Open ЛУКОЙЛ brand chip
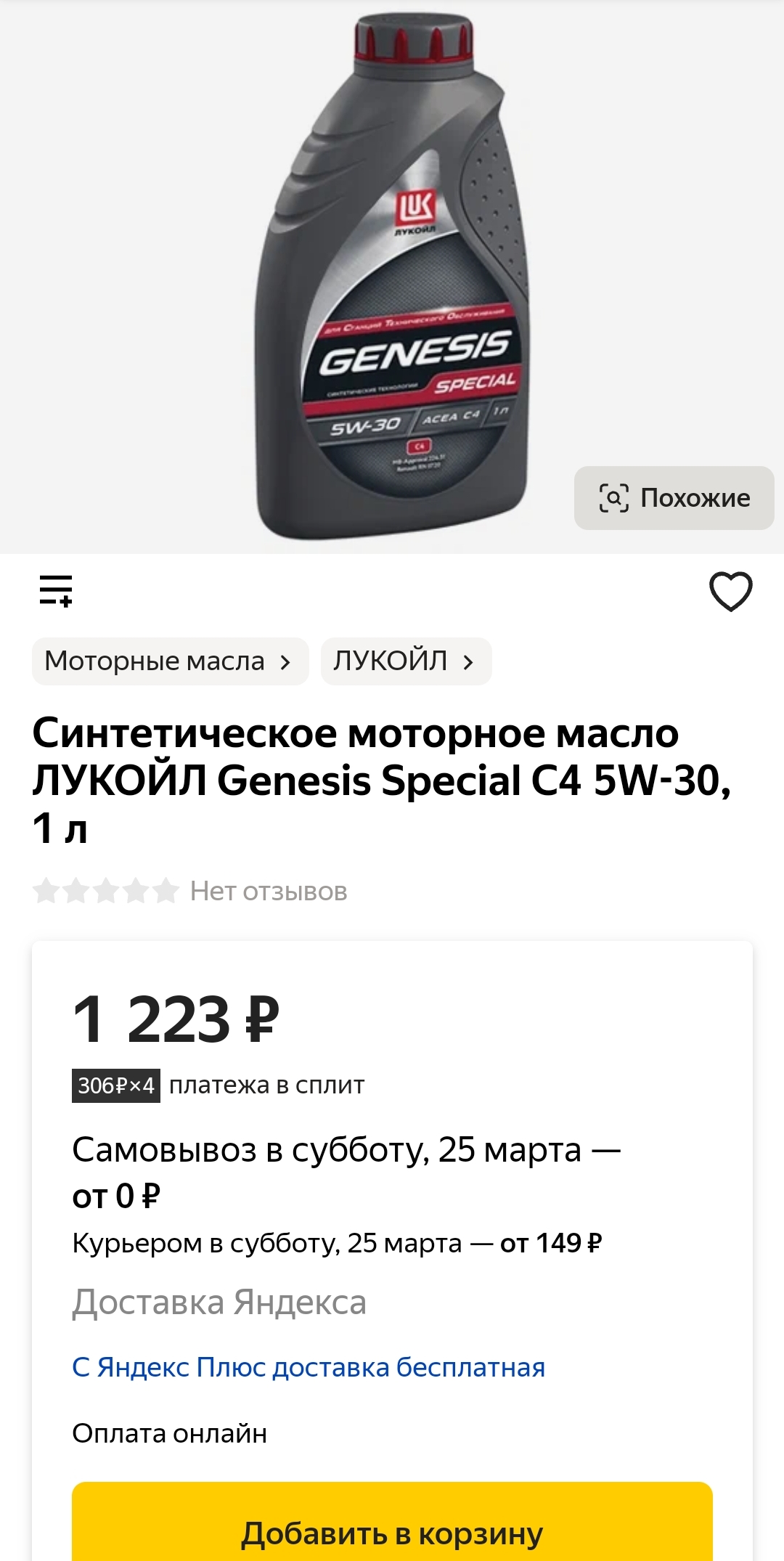Viewport: 784px width, 1561px height. [x=407, y=661]
